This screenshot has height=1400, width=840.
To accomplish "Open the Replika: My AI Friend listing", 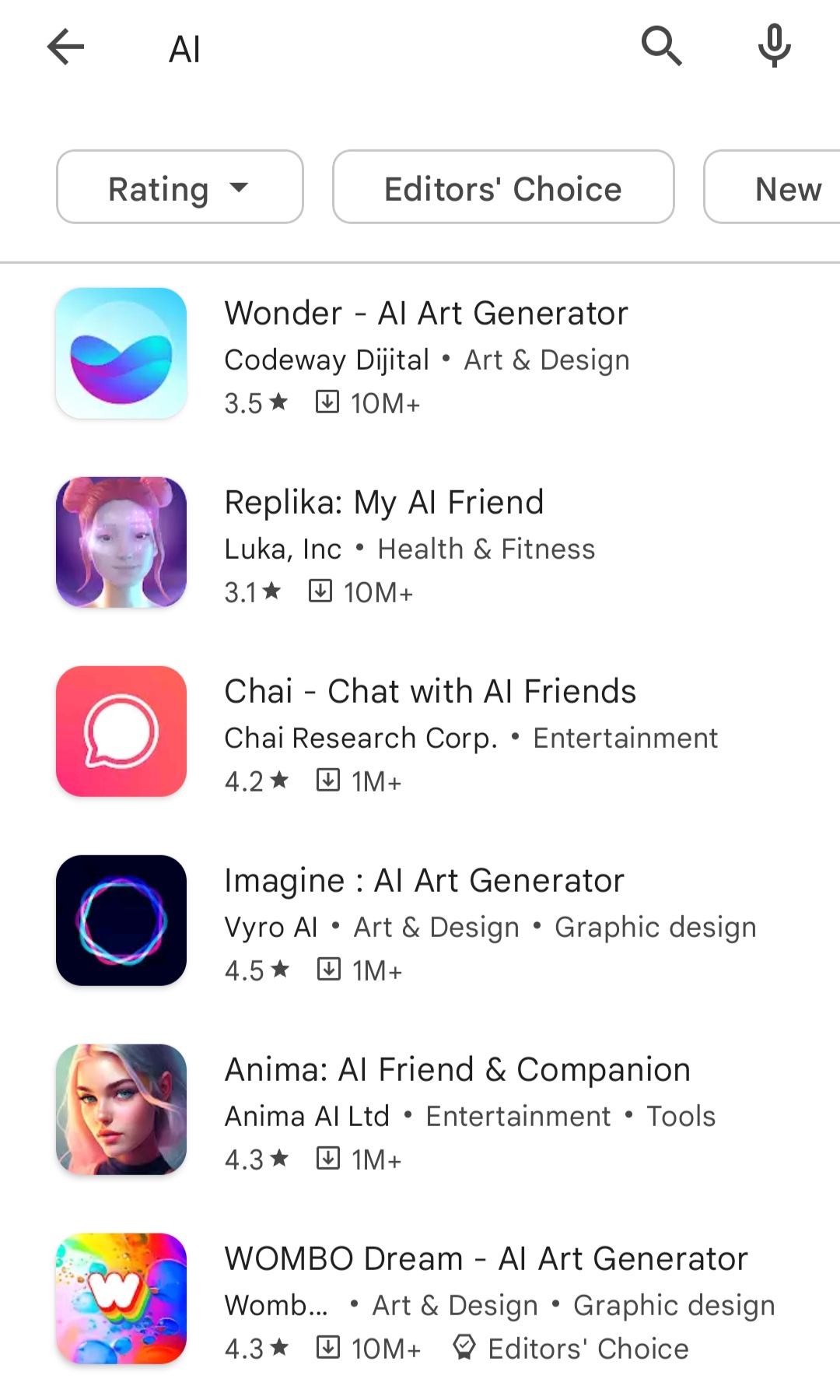I will click(x=383, y=502).
